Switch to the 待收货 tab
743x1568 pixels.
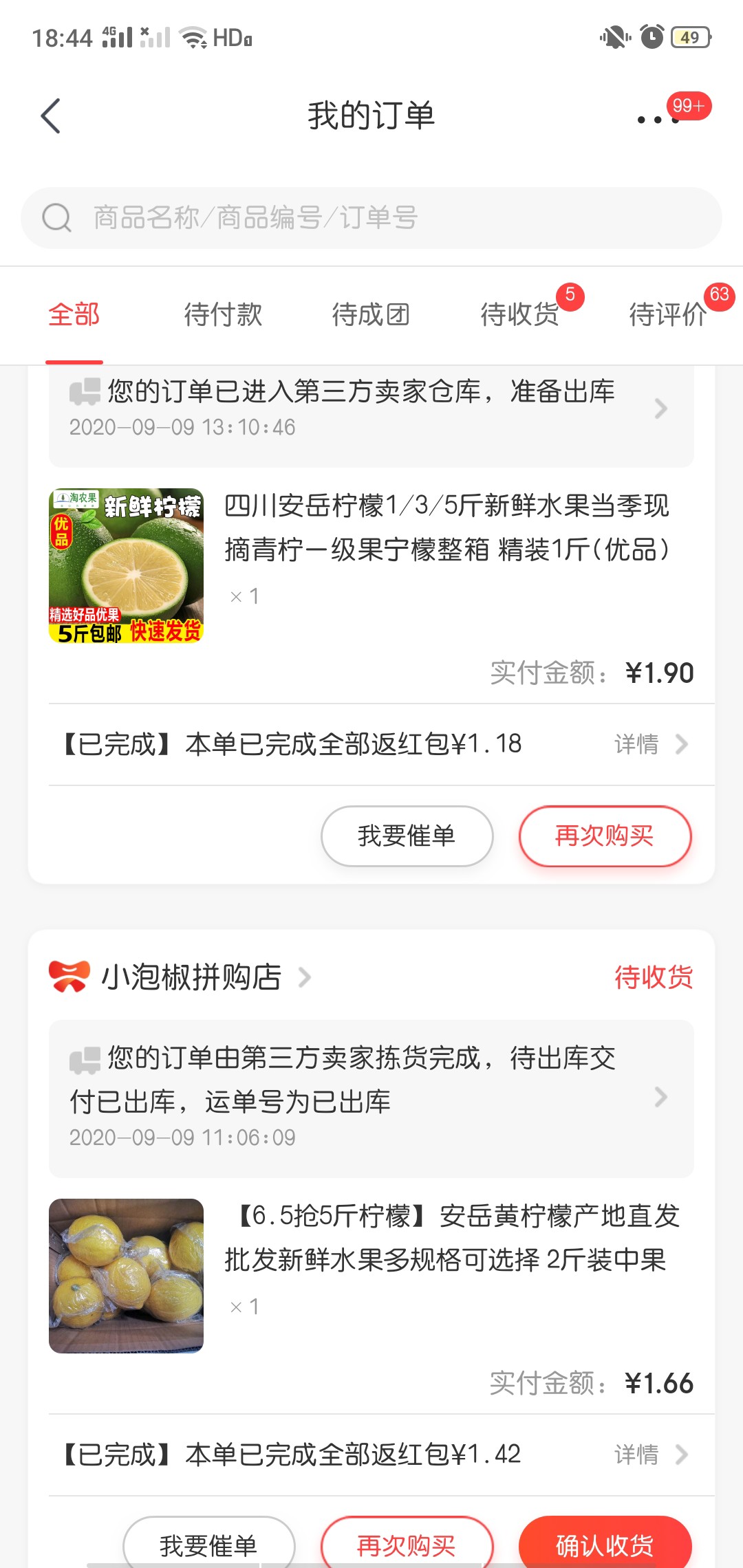[520, 315]
